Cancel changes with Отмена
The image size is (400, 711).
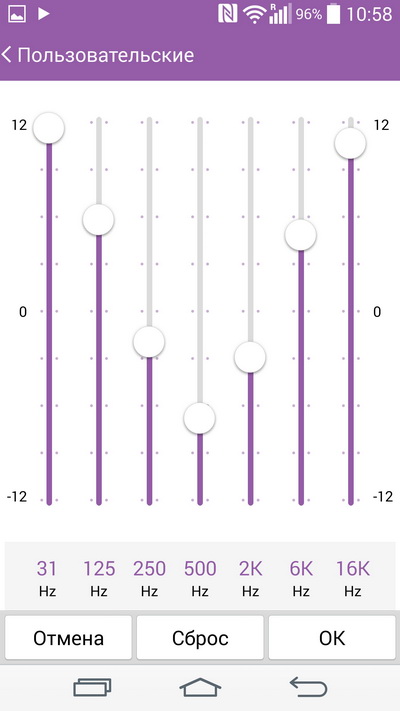click(68, 638)
